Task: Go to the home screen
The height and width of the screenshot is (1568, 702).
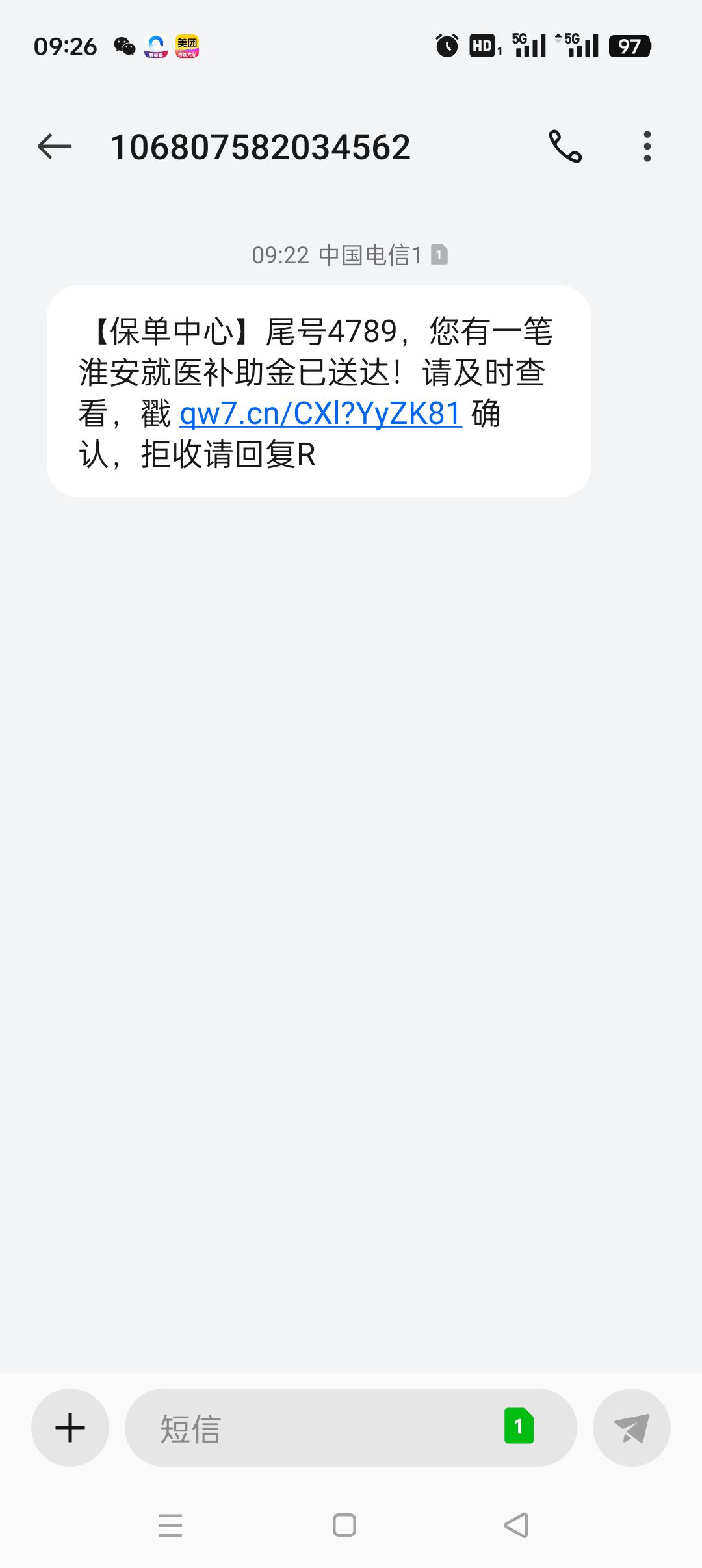Action: (x=344, y=1525)
